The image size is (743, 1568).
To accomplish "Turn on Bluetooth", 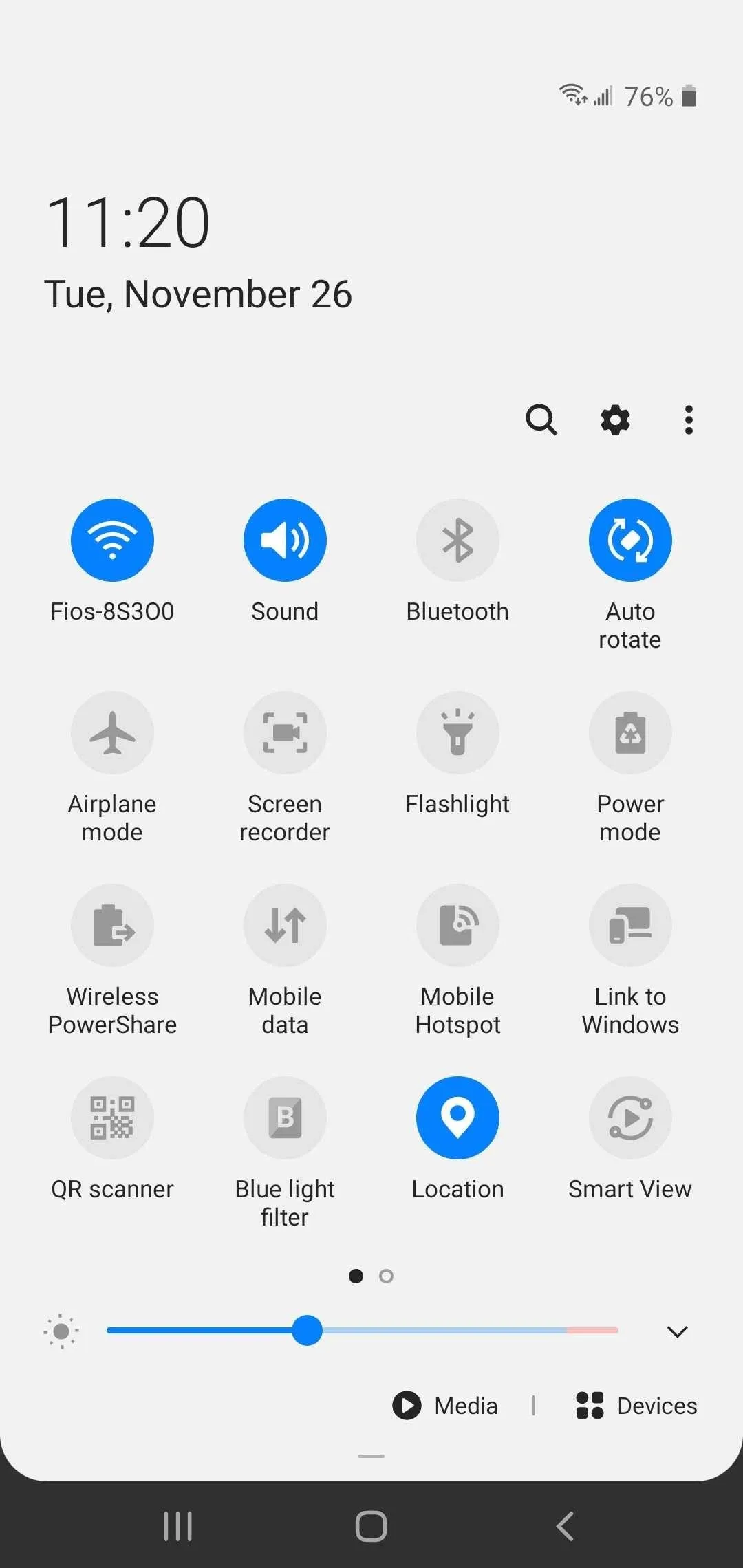I will click(x=457, y=540).
